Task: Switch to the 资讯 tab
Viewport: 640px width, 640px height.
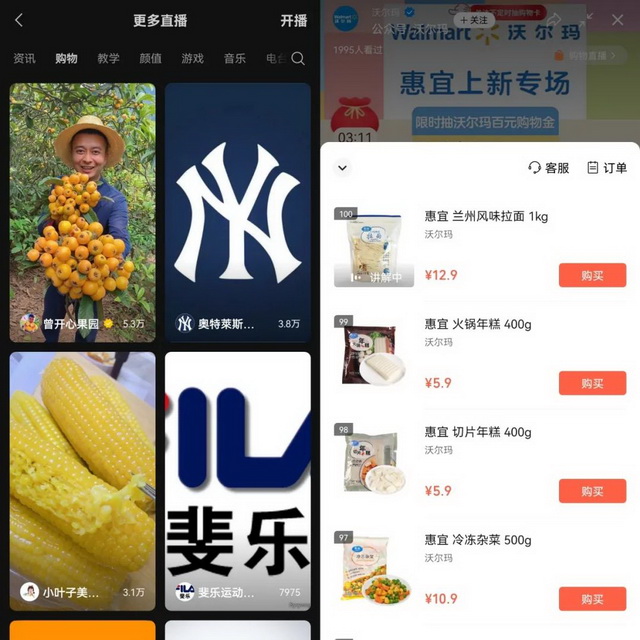Action: point(24,59)
